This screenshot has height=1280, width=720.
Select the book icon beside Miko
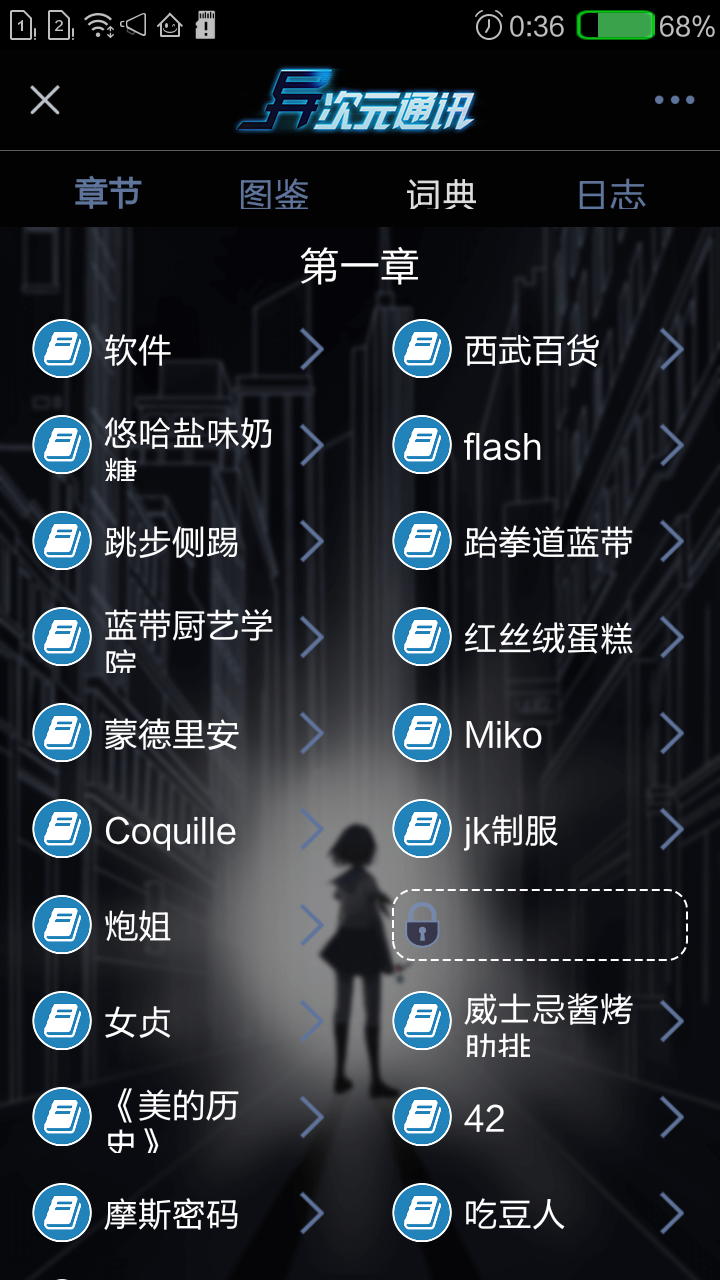pos(421,733)
